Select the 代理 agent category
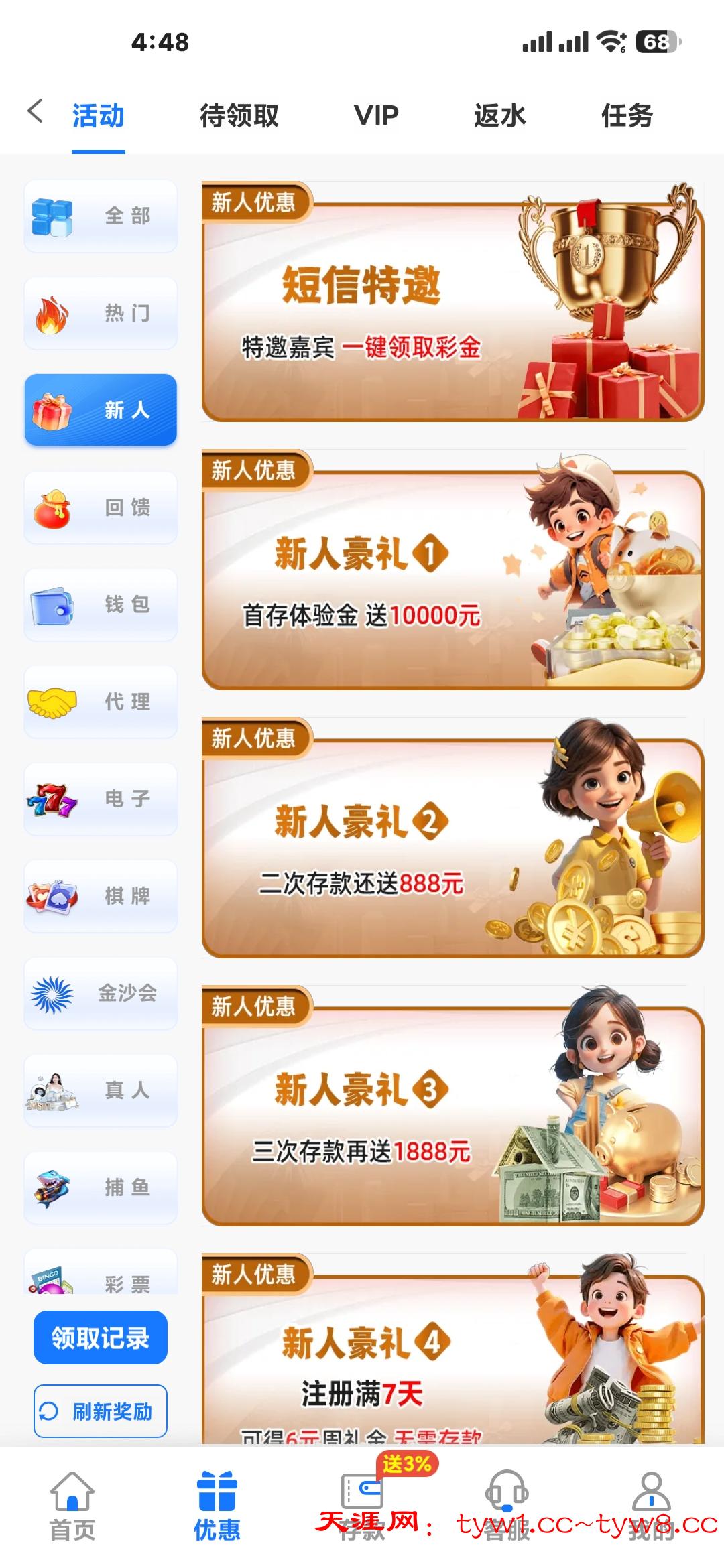The width and height of the screenshot is (724, 1568). (99, 702)
